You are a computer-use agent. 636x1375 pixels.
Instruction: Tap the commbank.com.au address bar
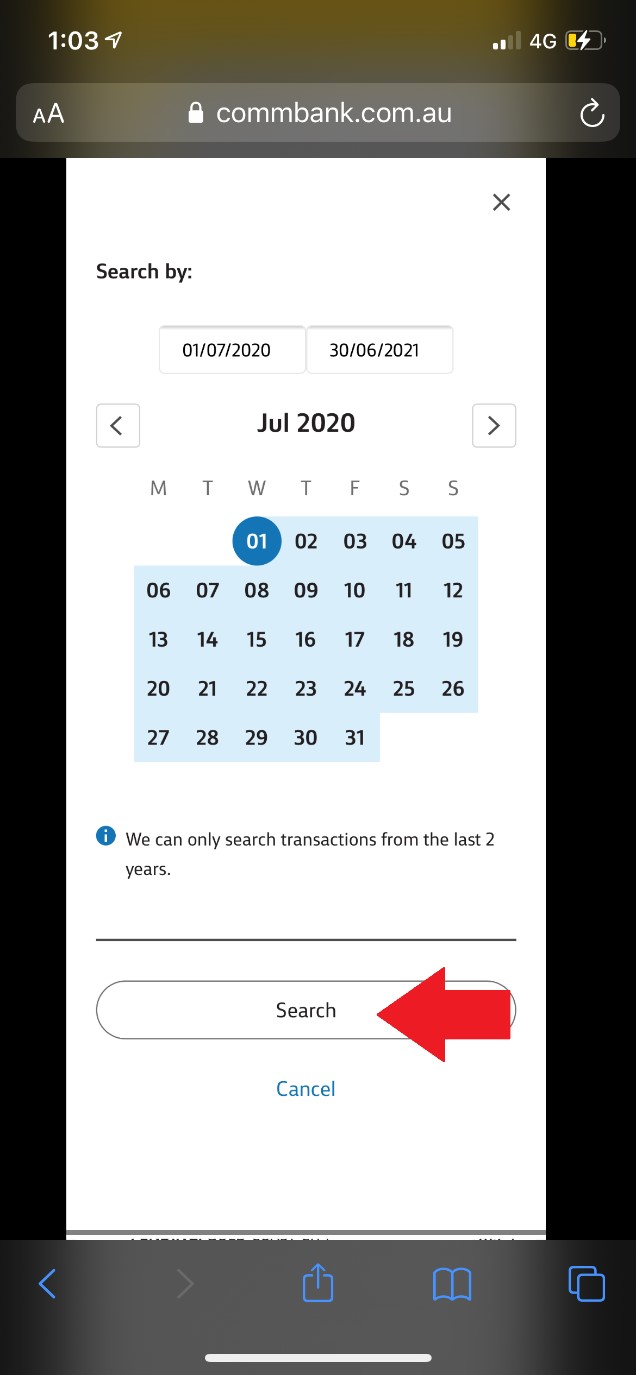pyautogui.click(x=320, y=113)
